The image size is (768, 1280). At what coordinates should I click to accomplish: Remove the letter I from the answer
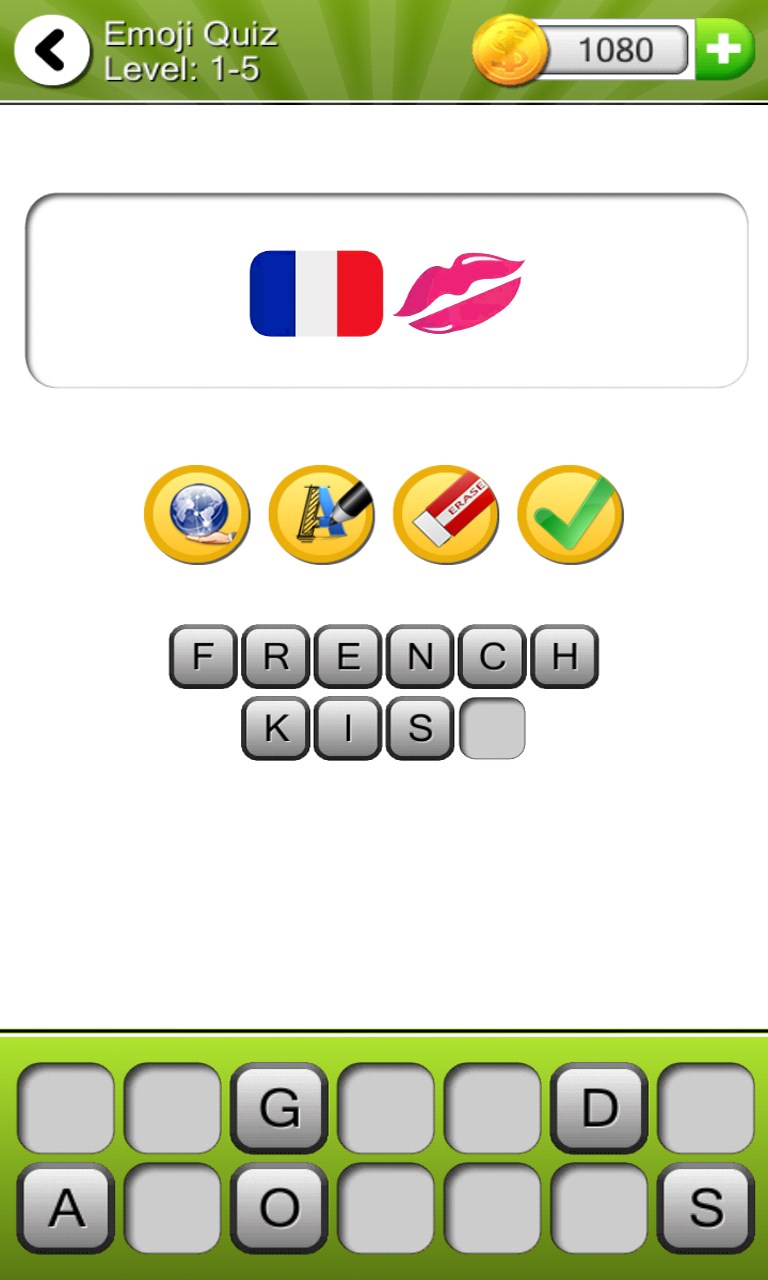(348, 729)
